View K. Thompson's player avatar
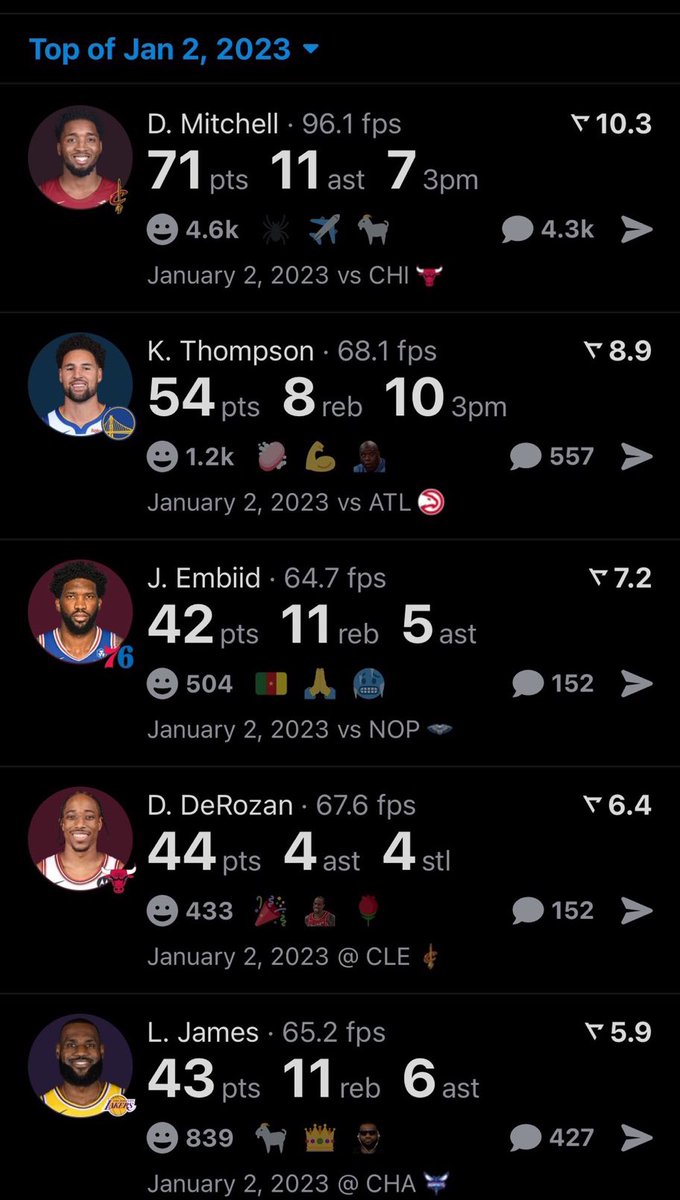Screen dimensions: 680x1200 pyautogui.click(x=80, y=384)
